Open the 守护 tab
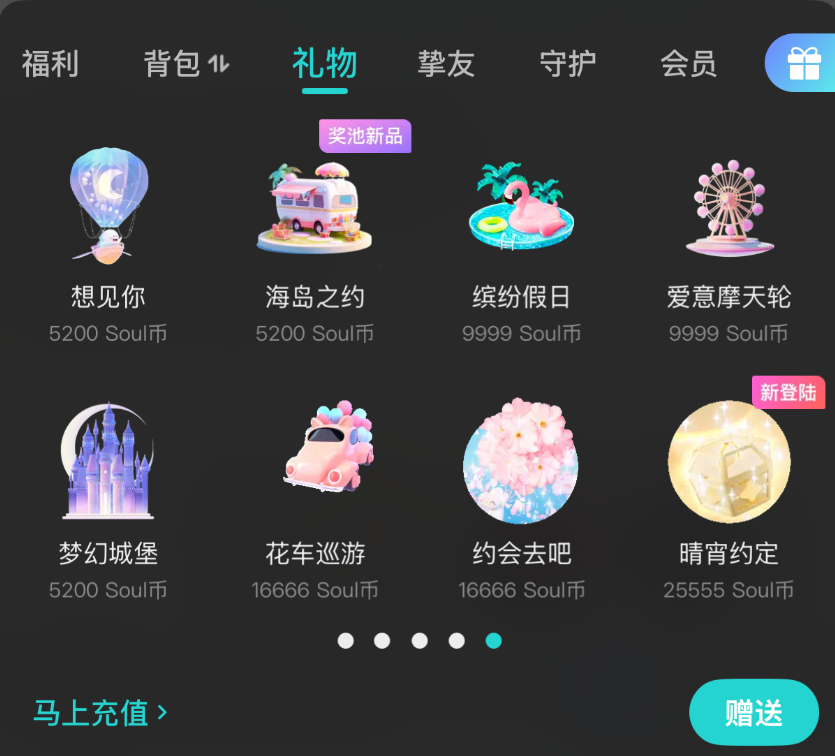The height and width of the screenshot is (756, 835). coord(567,64)
